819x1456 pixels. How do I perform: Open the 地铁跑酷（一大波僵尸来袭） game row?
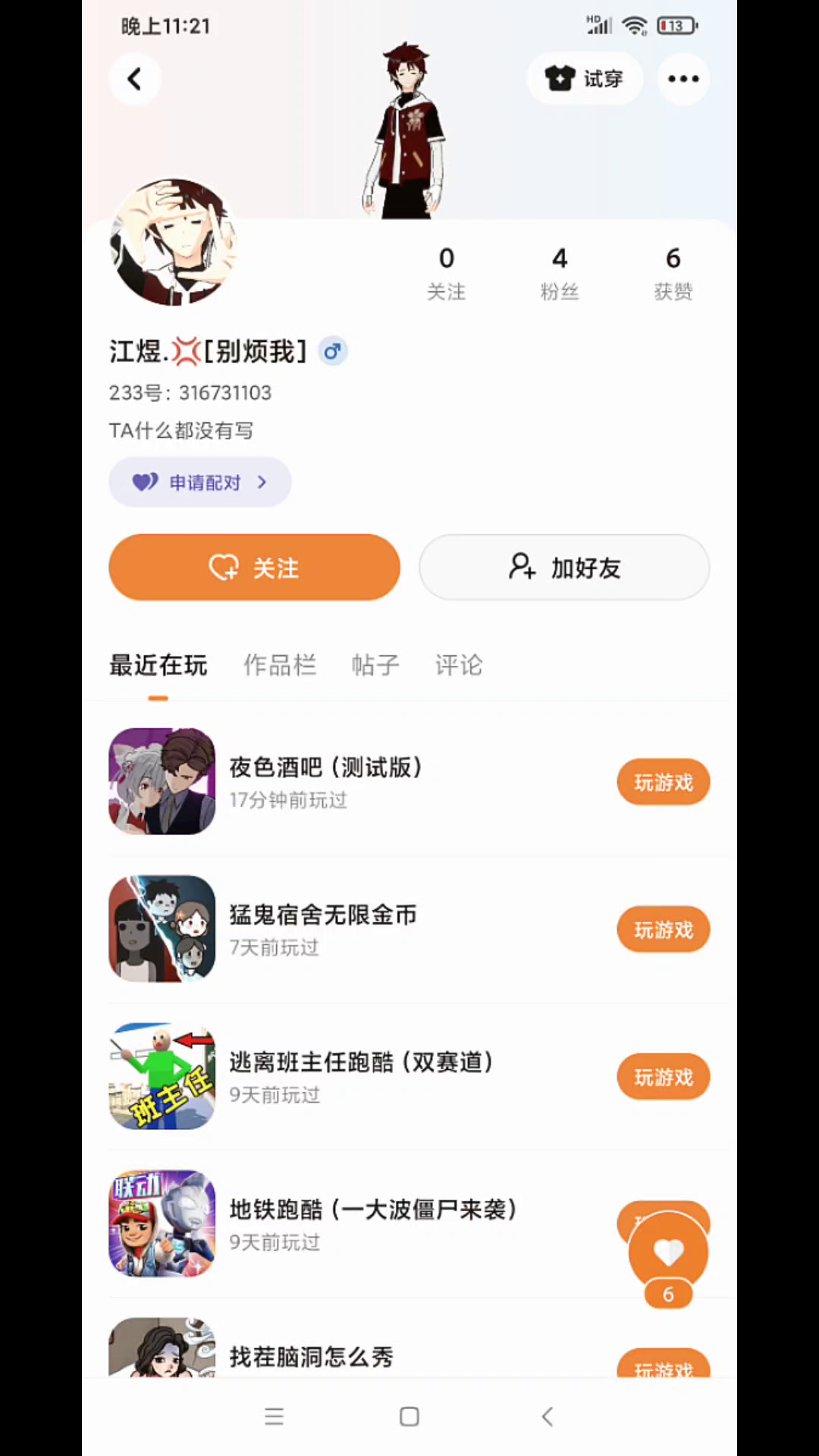click(372, 1222)
